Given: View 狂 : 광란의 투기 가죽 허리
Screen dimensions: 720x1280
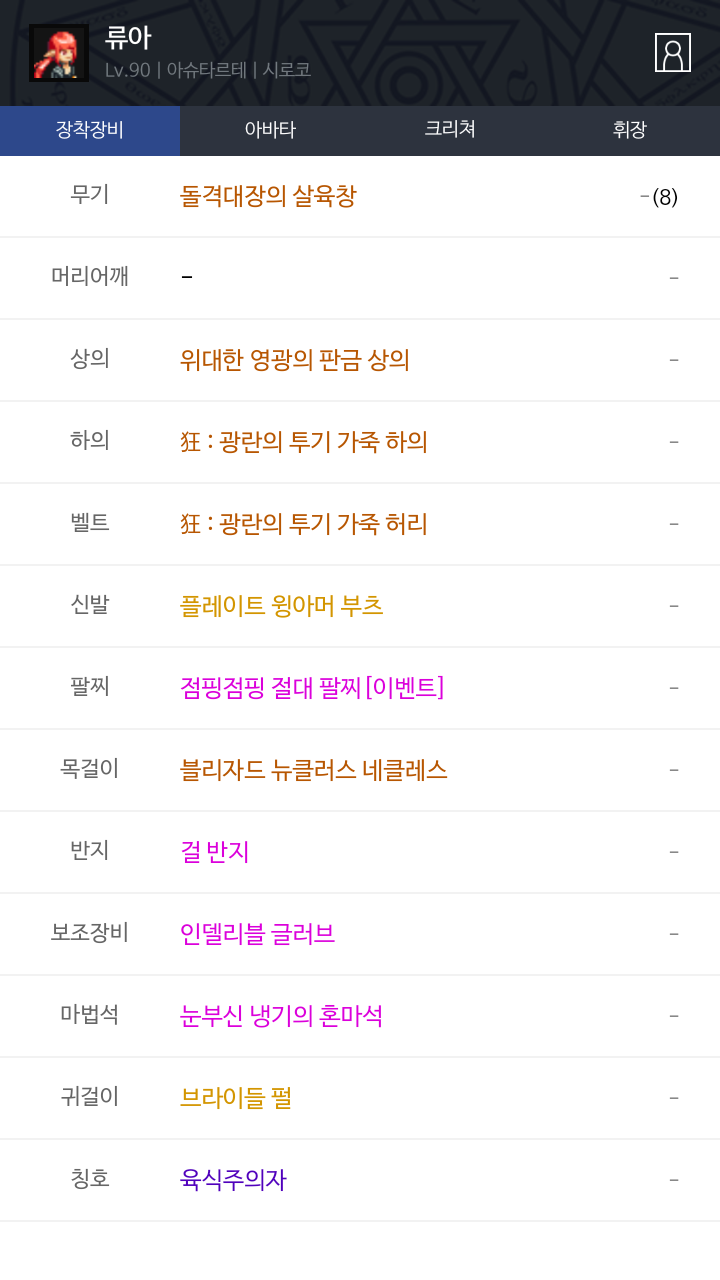Looking at the screenshot, I should (x=304, y=524).
